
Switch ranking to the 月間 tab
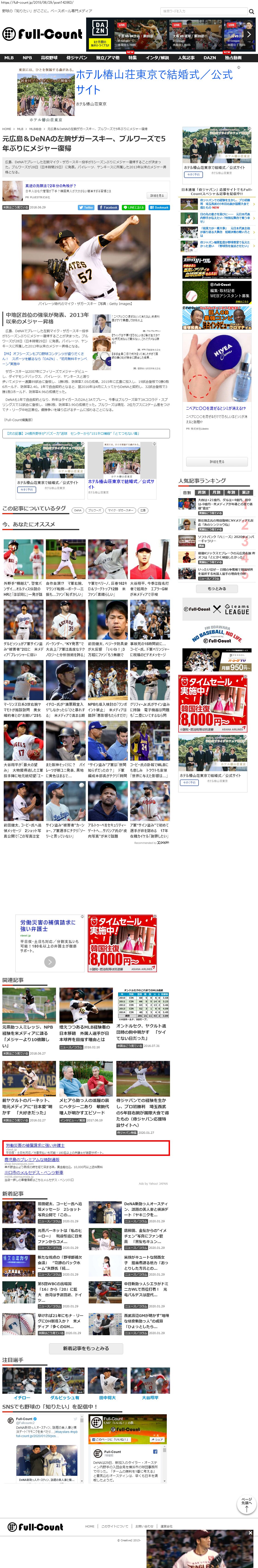point(216,493)
